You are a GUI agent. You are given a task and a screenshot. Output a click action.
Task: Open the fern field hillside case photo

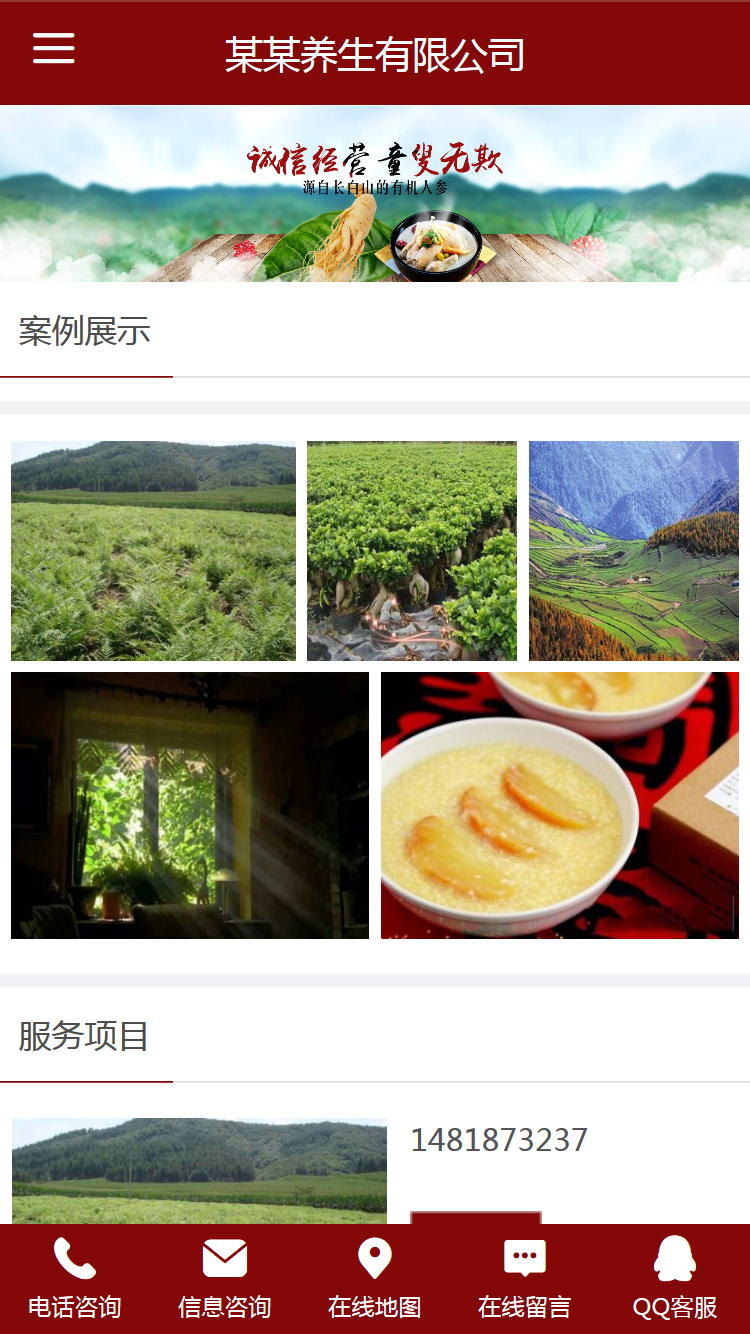coord(153,551)
